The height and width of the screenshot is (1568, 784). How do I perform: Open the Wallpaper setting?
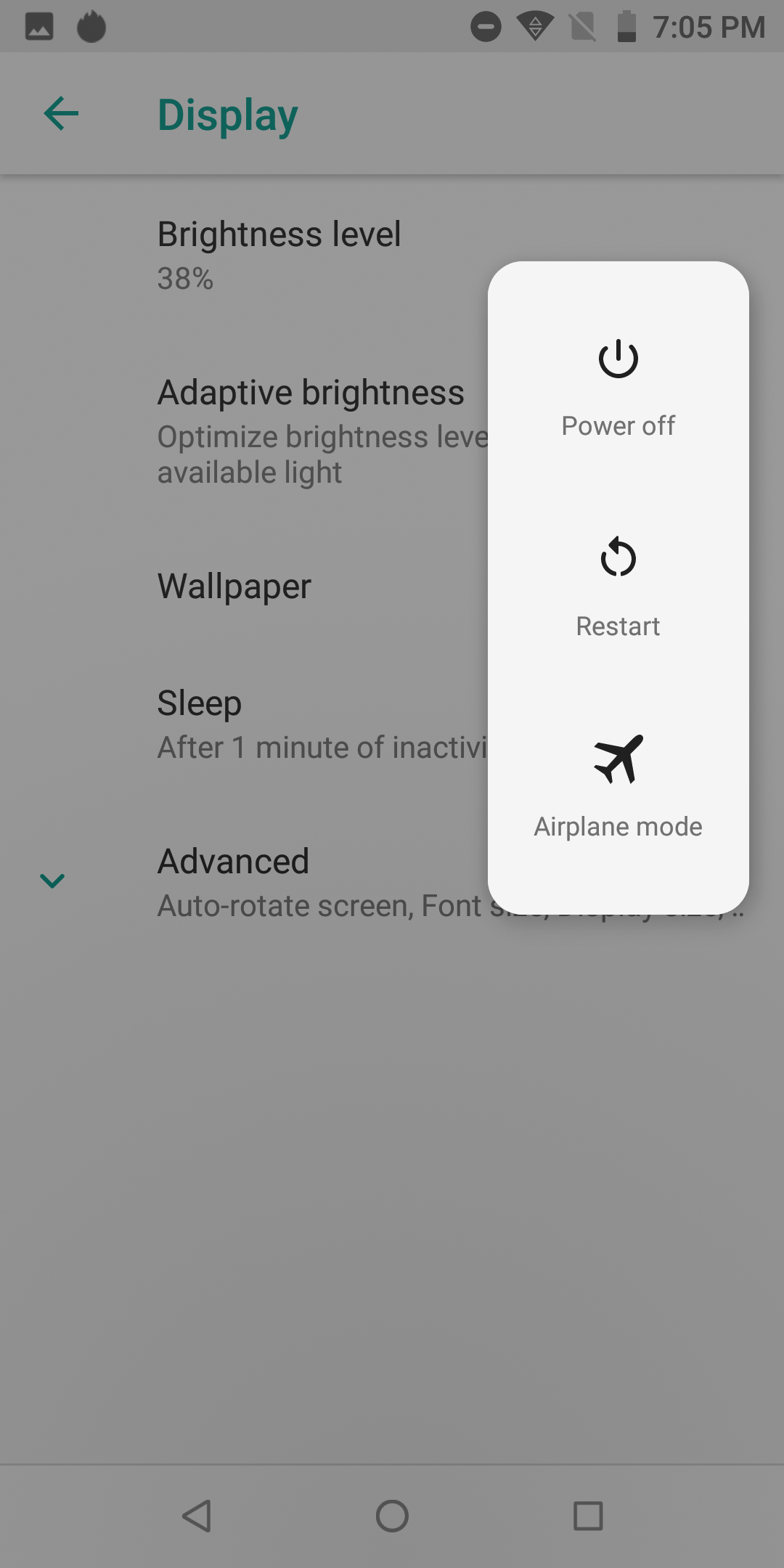pos(234,586)
